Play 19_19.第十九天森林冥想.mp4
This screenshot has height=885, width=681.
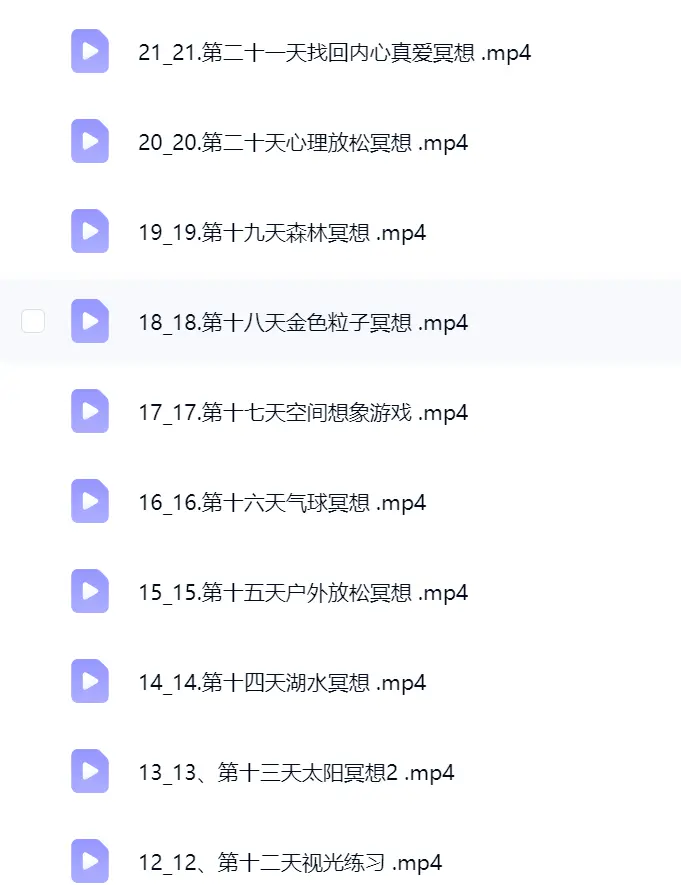[282, 232]
